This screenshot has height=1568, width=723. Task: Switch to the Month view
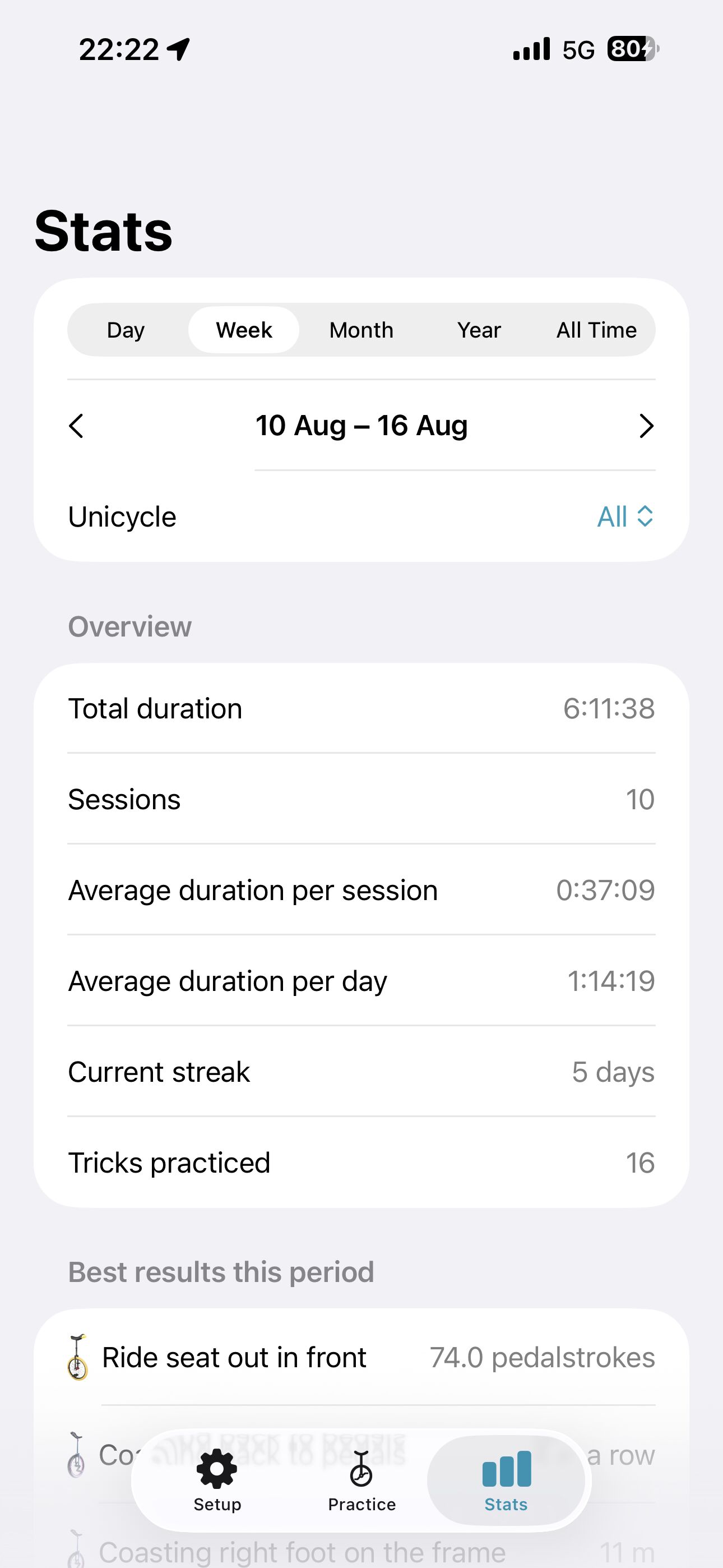[361, 330]
